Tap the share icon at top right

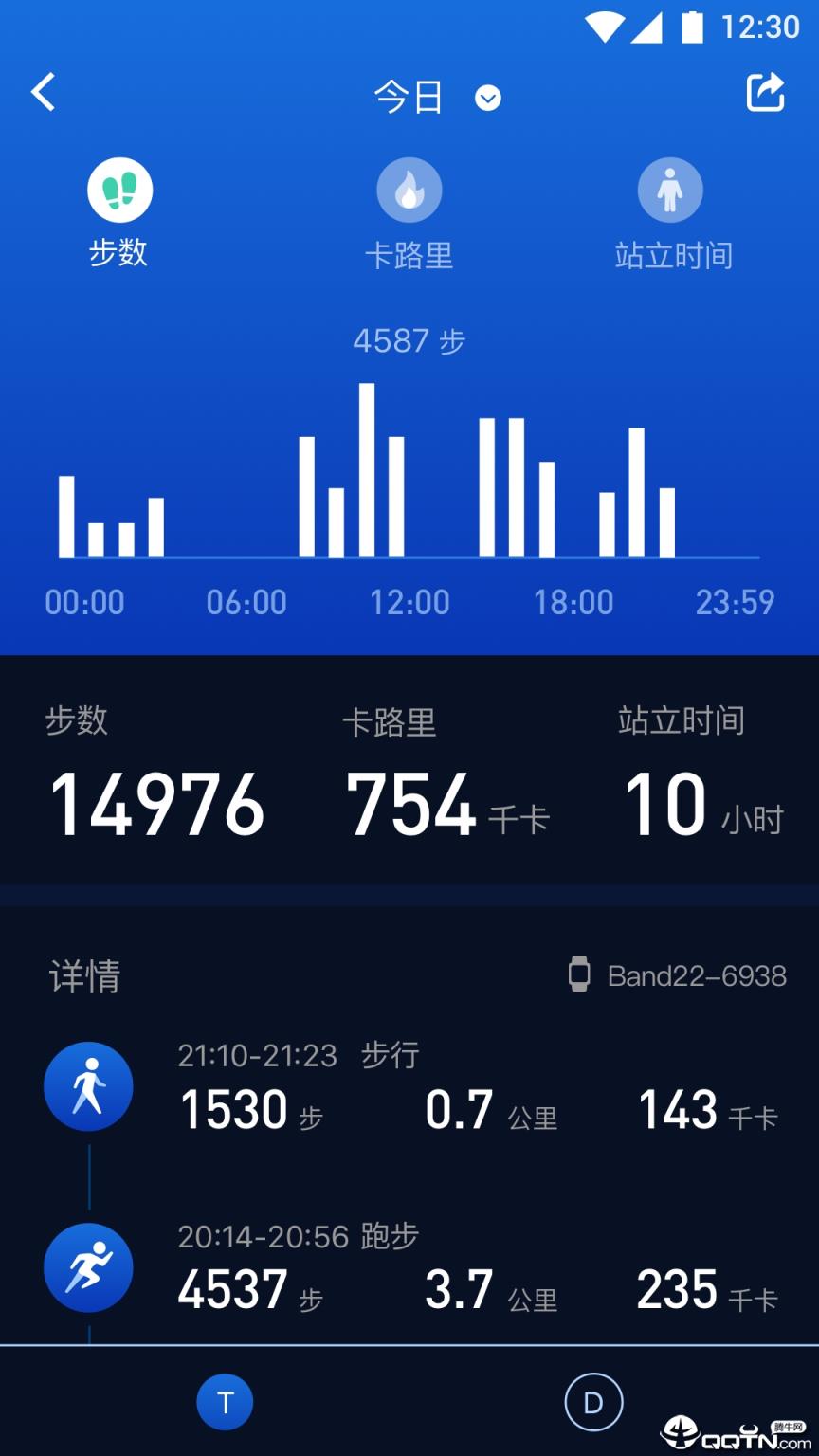764,92
